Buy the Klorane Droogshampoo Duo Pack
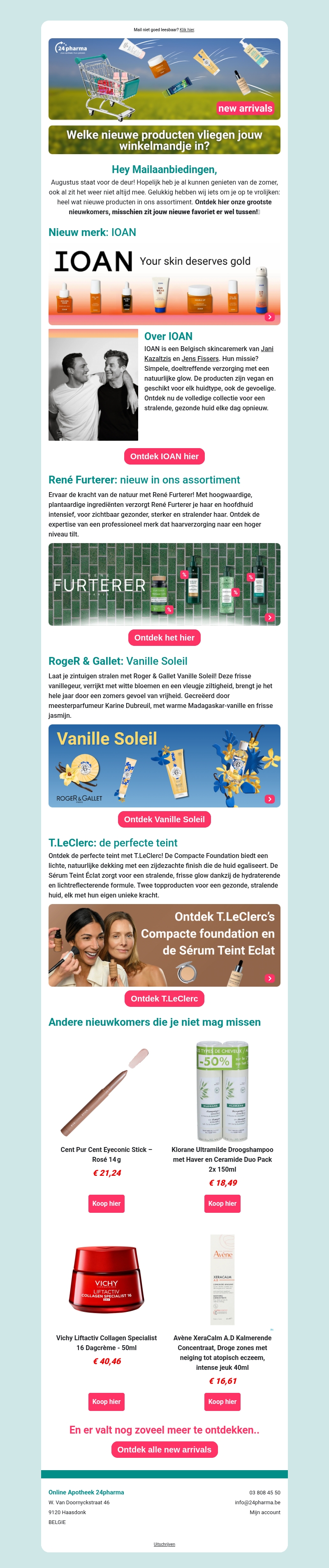Viewport: 329px width, 1568px height. point(222,1203)
